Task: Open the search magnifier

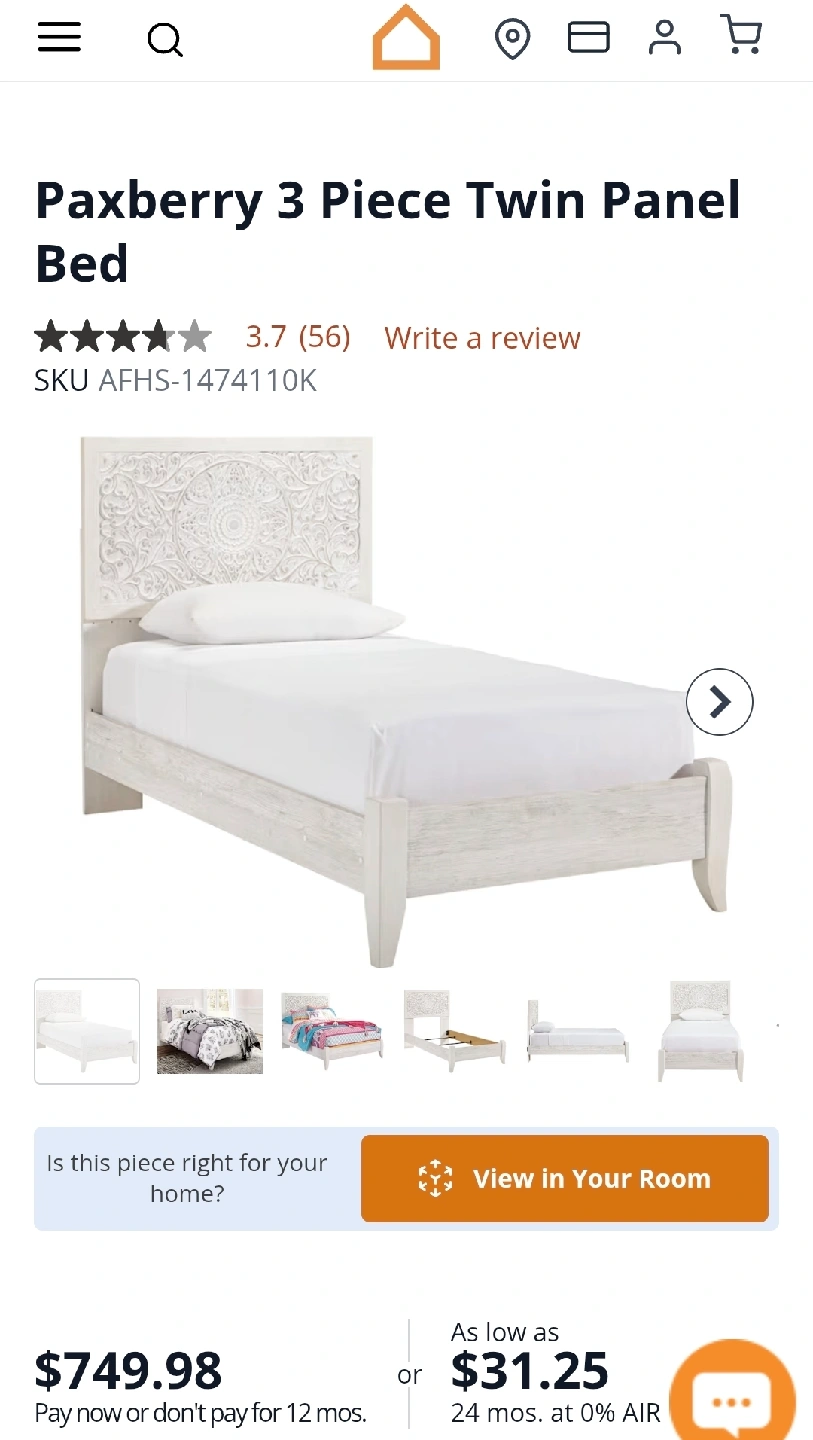Action: point(165,40)
